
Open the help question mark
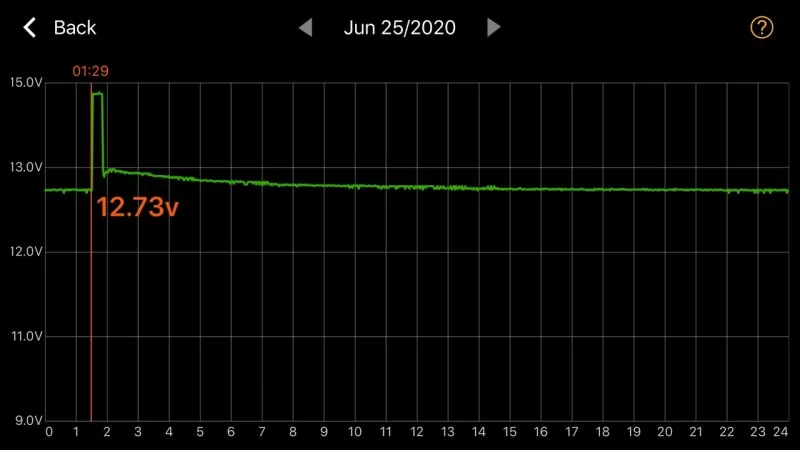[x=762, y=27]
